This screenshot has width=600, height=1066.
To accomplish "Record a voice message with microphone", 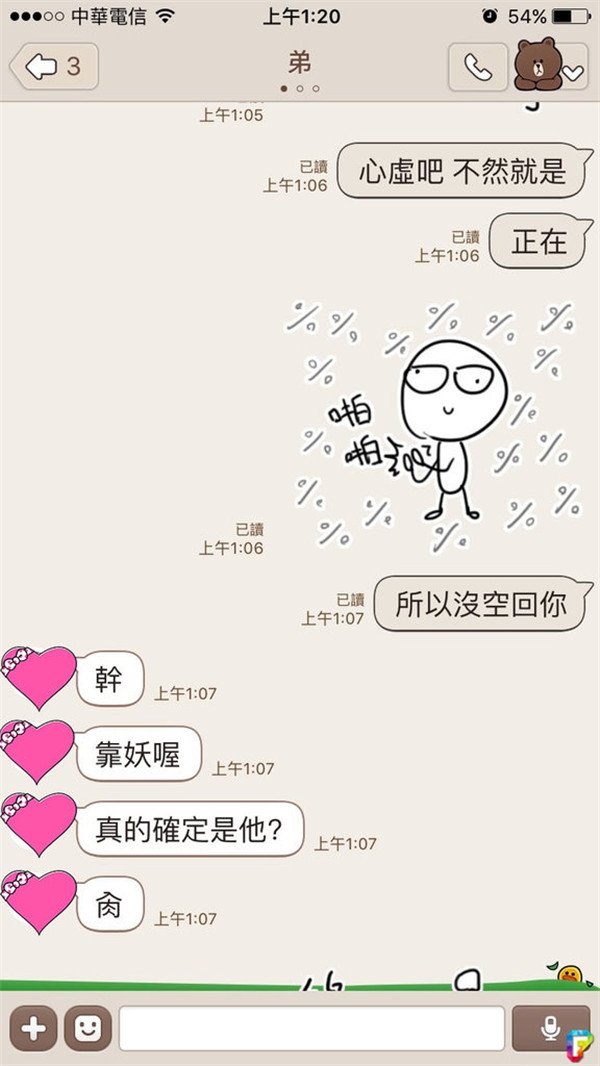I will (x=549, y=1028).
